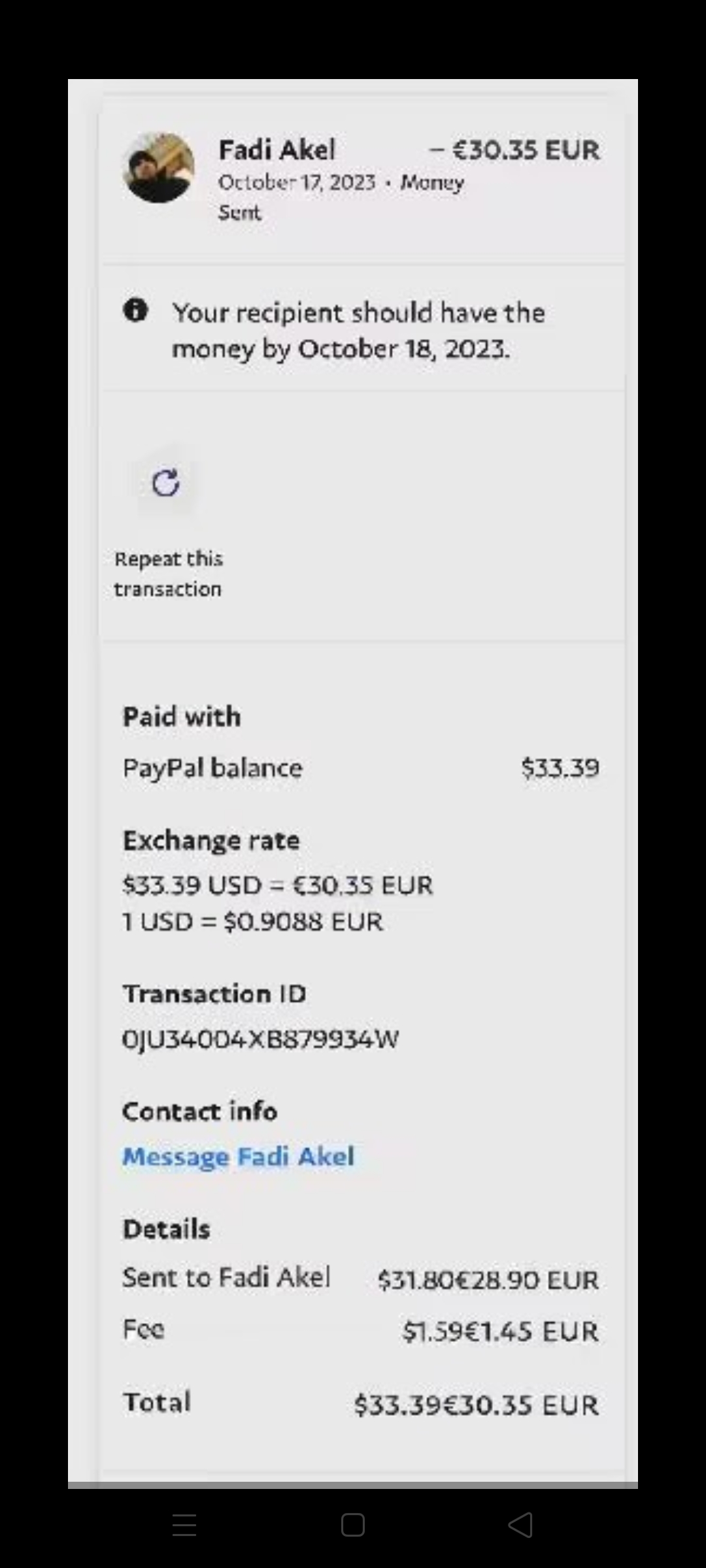
Task: Return to the home screen
Action: click(x=353, y=1525)
